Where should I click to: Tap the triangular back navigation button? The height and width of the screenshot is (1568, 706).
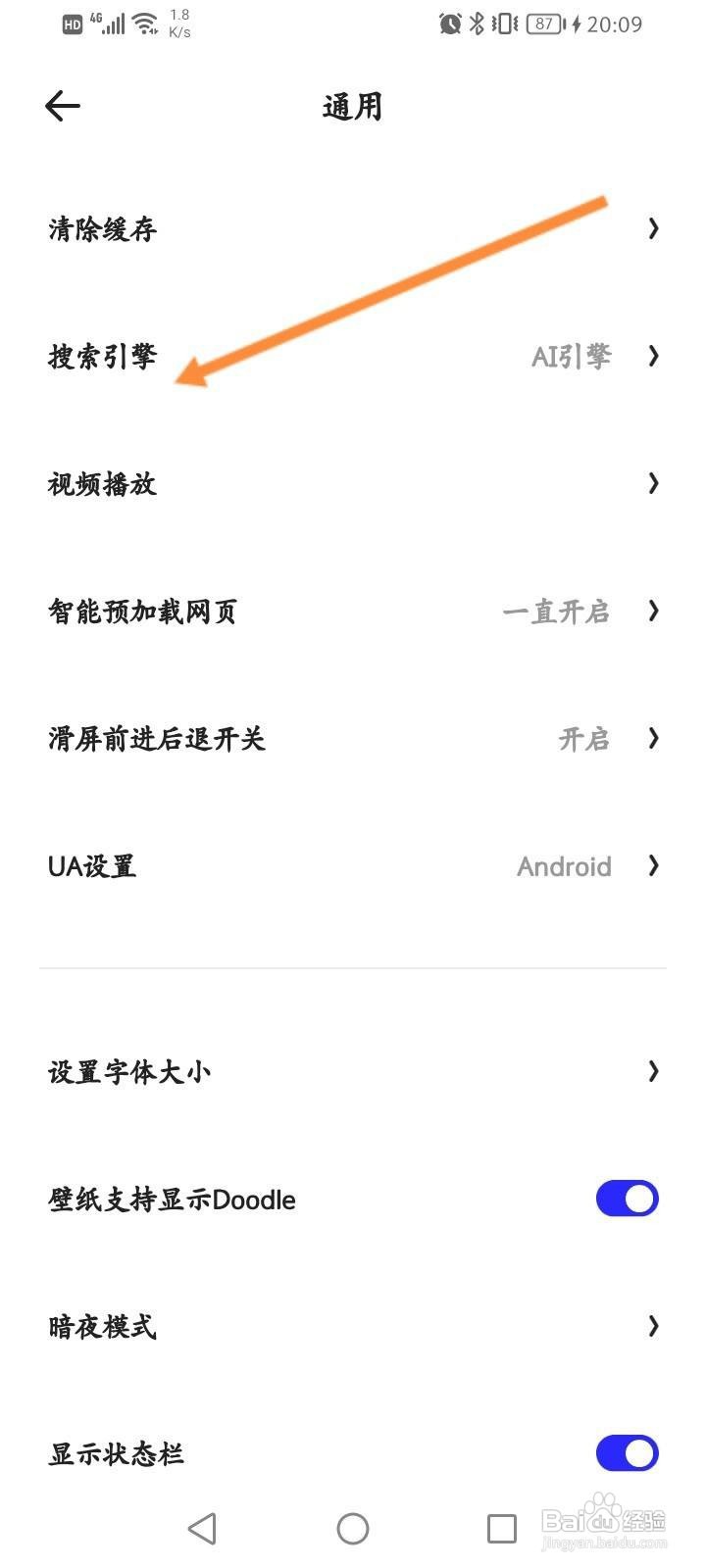202,1528
